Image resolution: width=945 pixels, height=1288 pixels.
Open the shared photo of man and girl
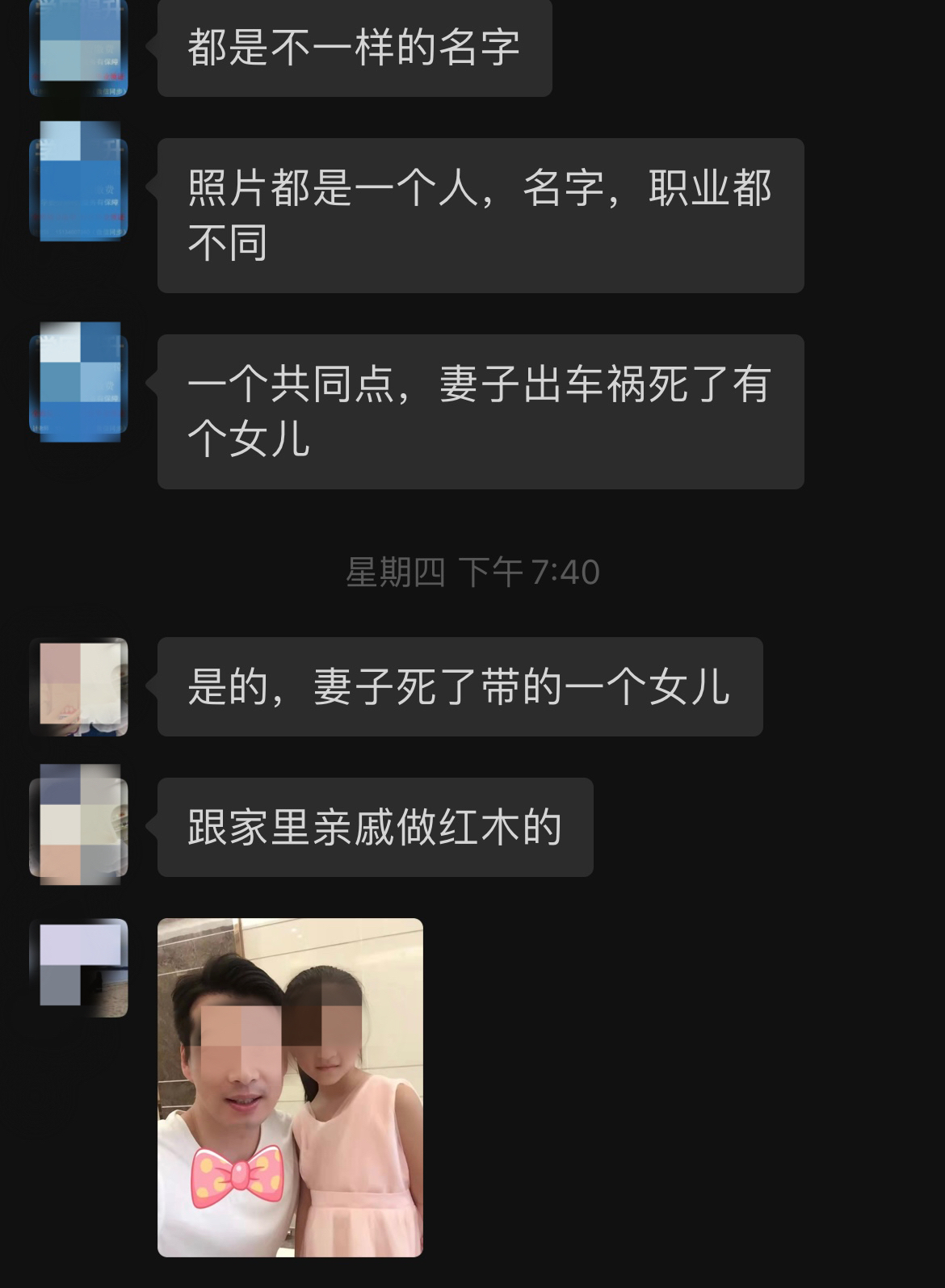tap(290, 1087)
